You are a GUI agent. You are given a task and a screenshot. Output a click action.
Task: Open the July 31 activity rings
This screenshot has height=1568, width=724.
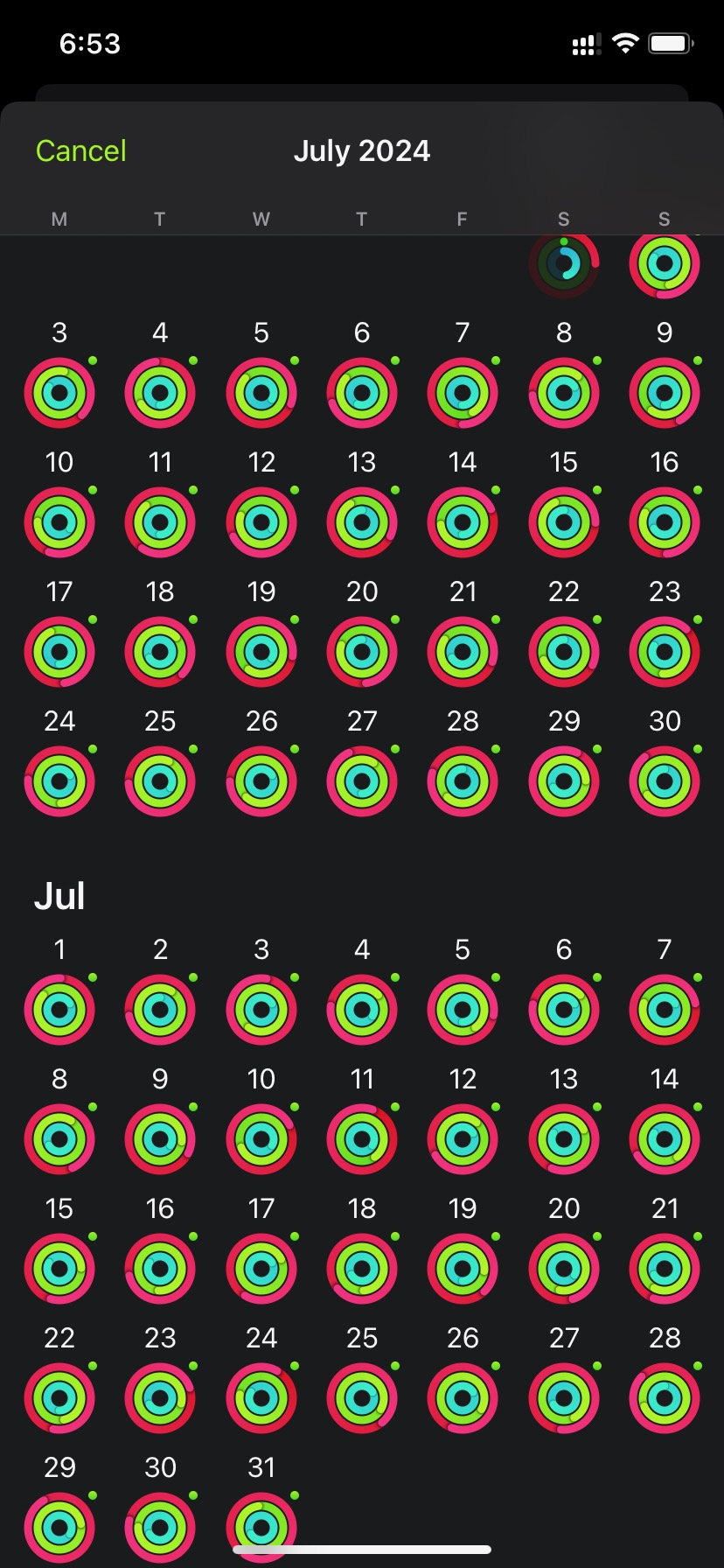click(261, 1527)
